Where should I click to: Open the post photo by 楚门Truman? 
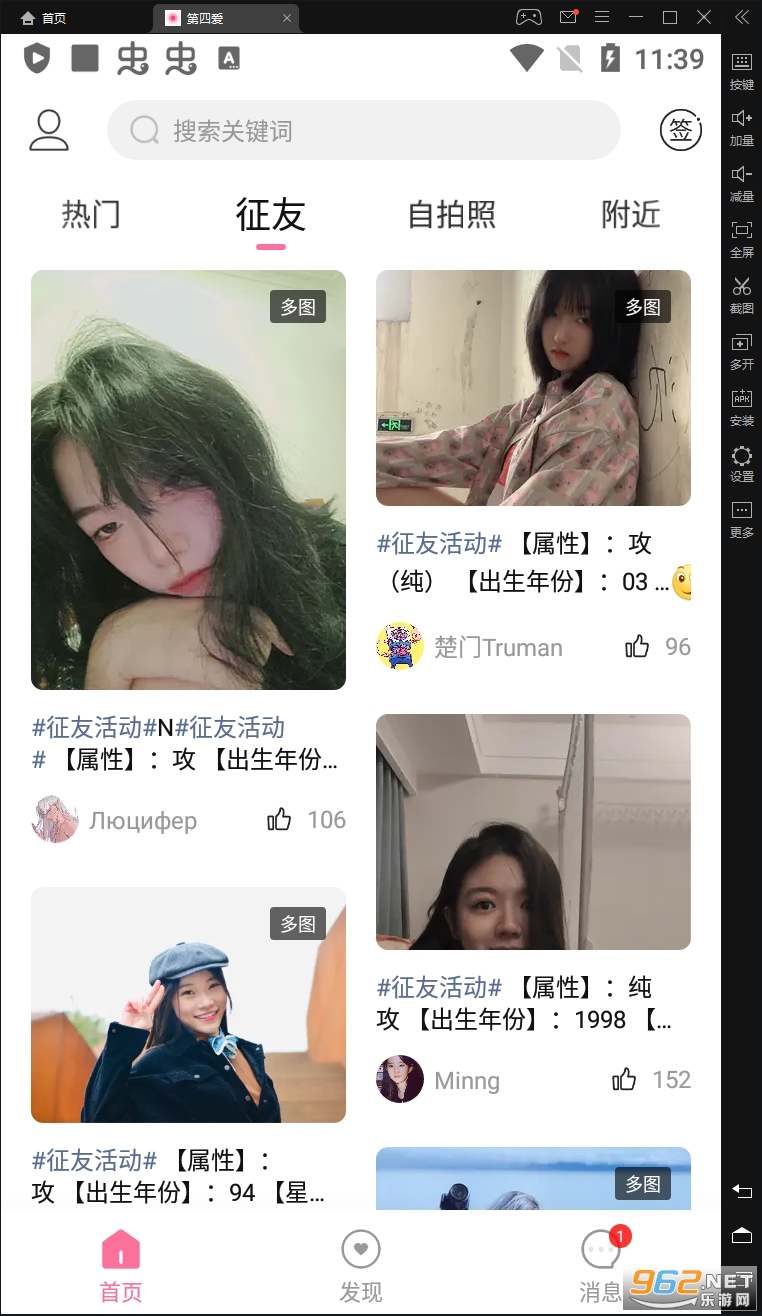point(533,388)
